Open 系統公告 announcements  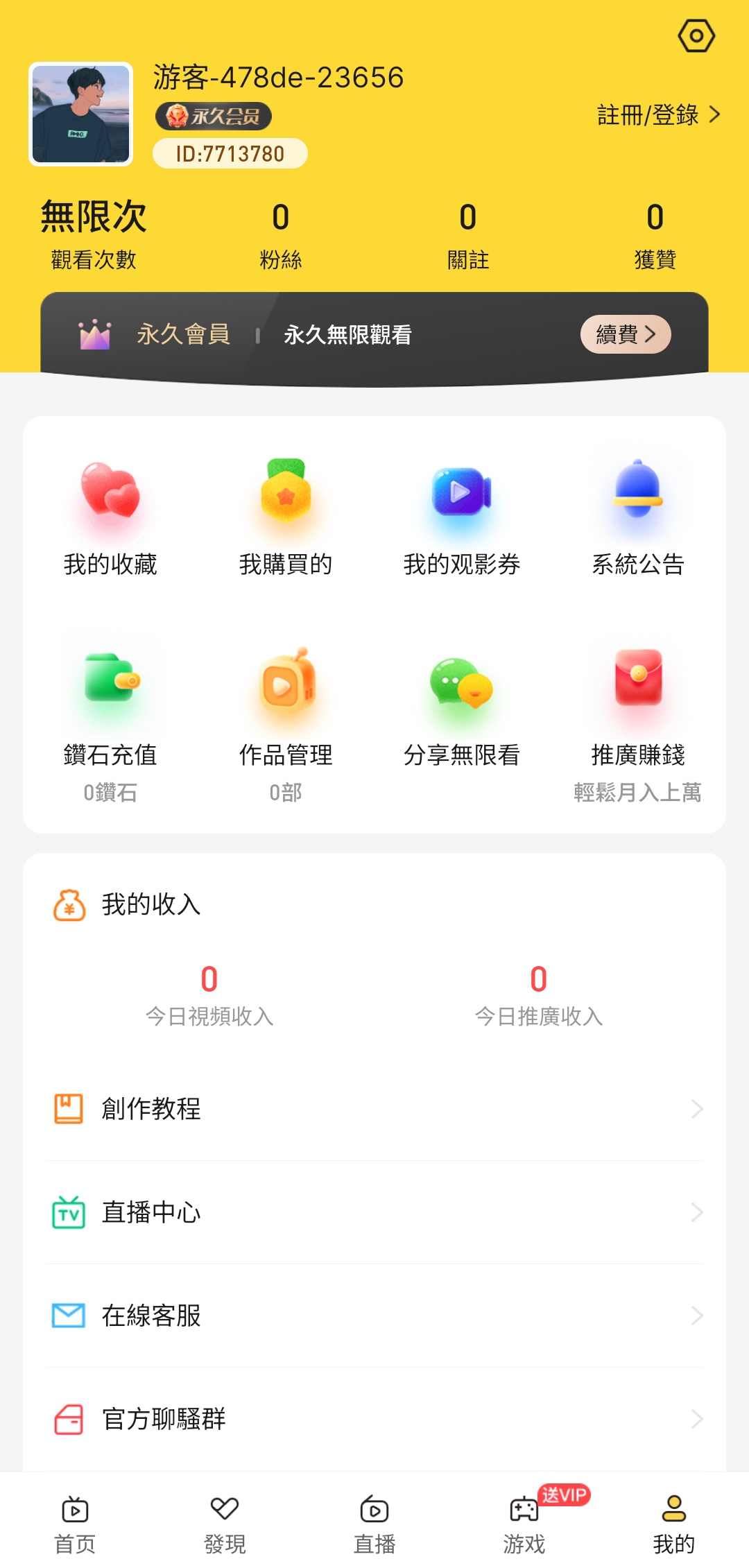[x=637, y=518]
